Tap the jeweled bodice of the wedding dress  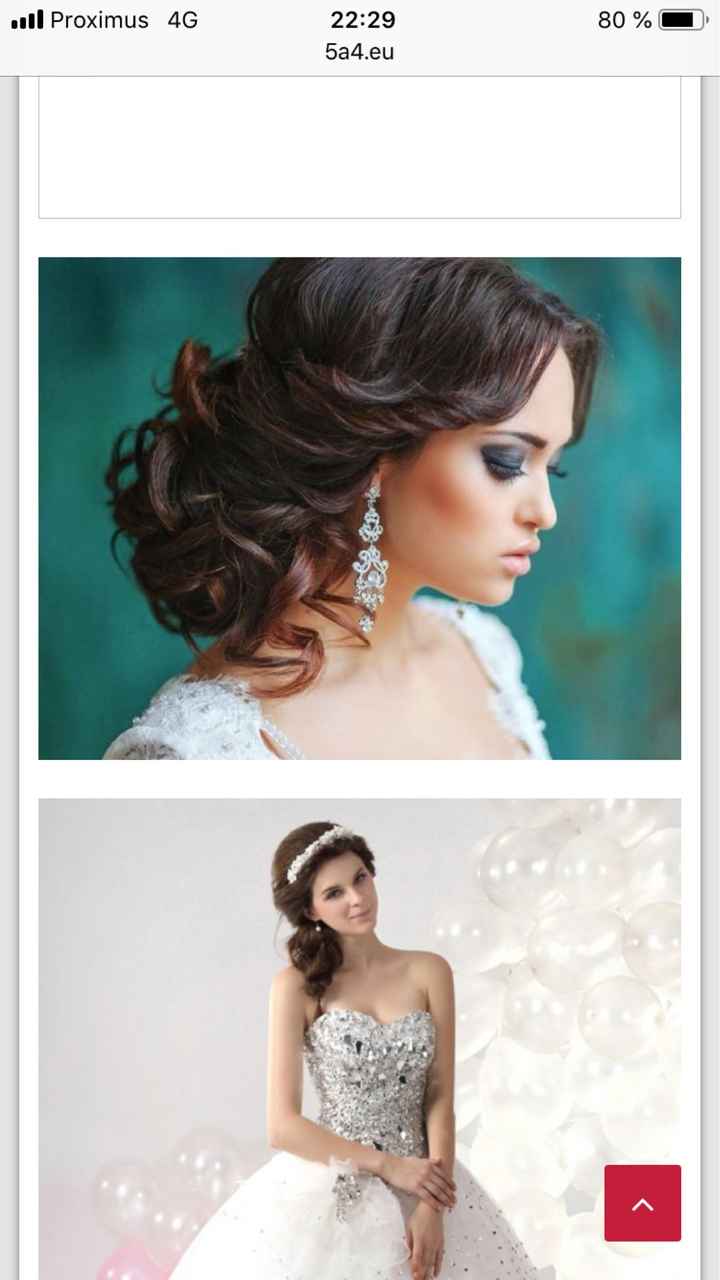[x=370, y=1070]
